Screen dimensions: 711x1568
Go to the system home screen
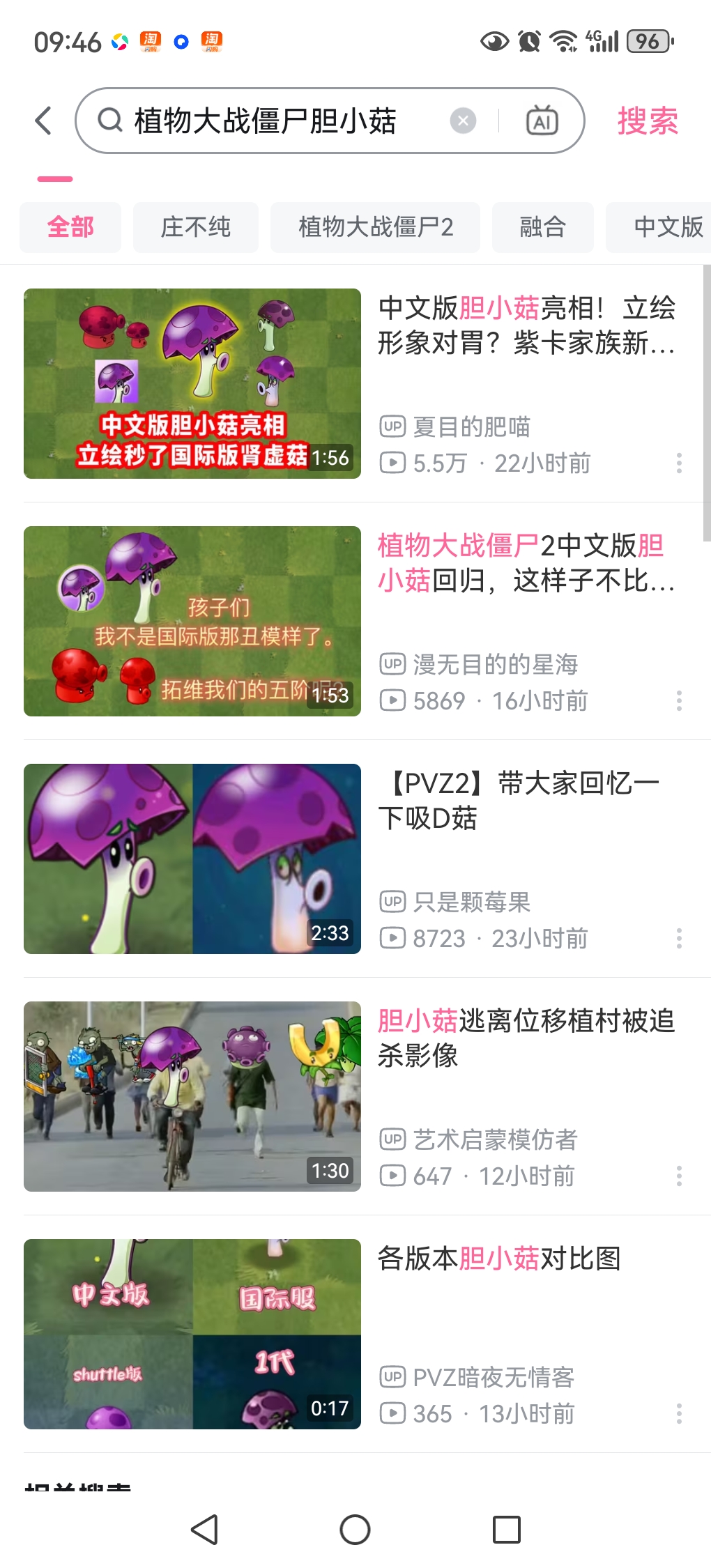click(x=355, y=1530)
